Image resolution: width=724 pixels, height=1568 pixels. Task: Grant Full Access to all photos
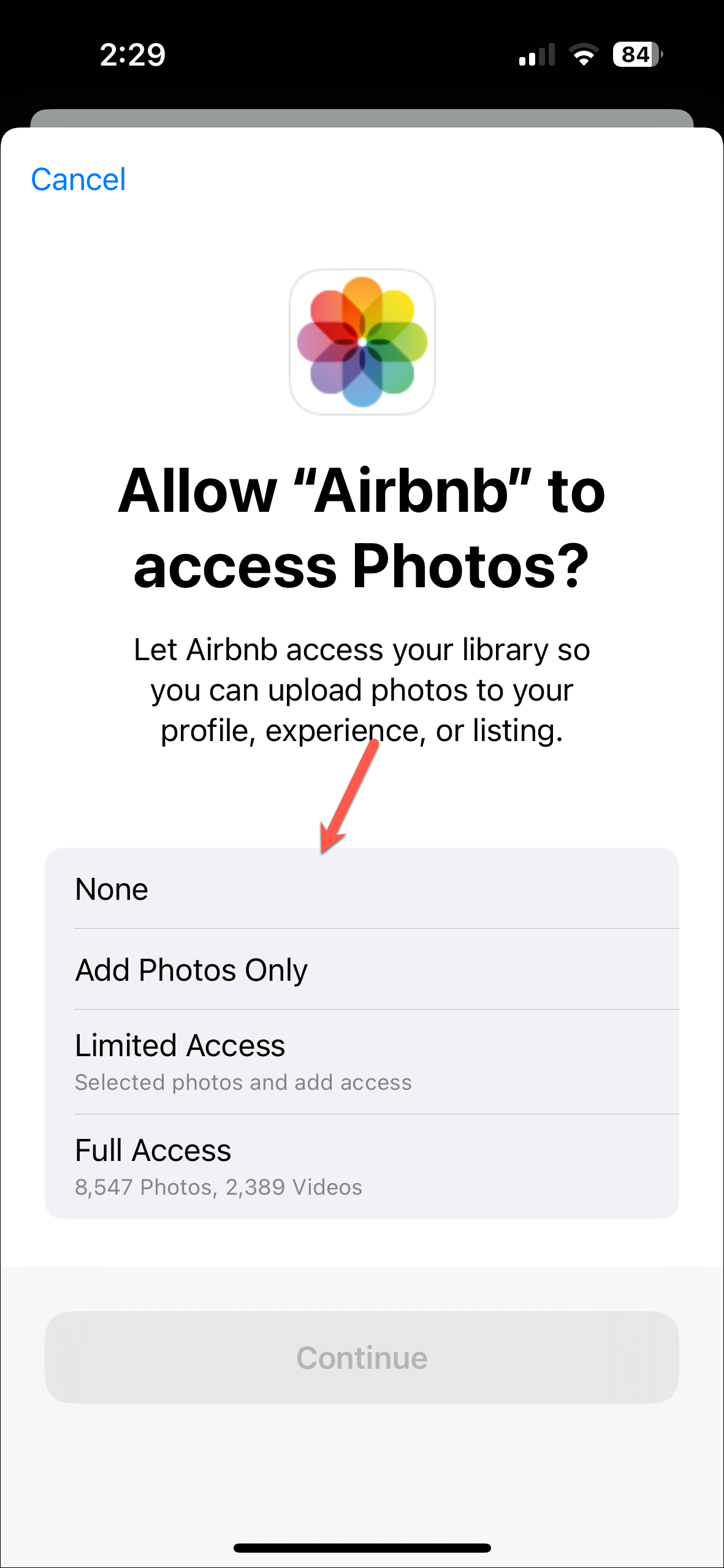pyautogui.click(x=362, y=1166)
